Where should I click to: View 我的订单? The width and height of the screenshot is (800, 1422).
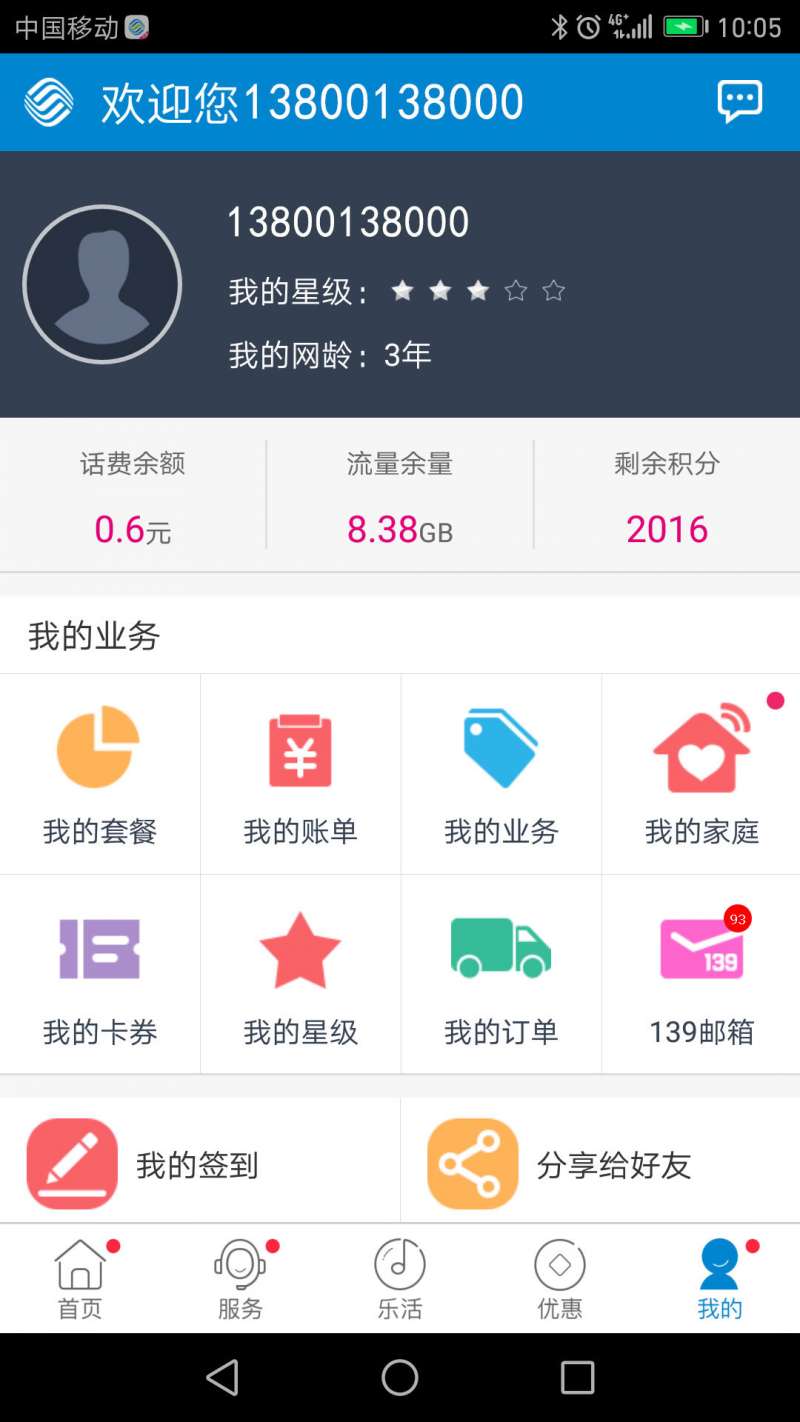tap(501, 975)
